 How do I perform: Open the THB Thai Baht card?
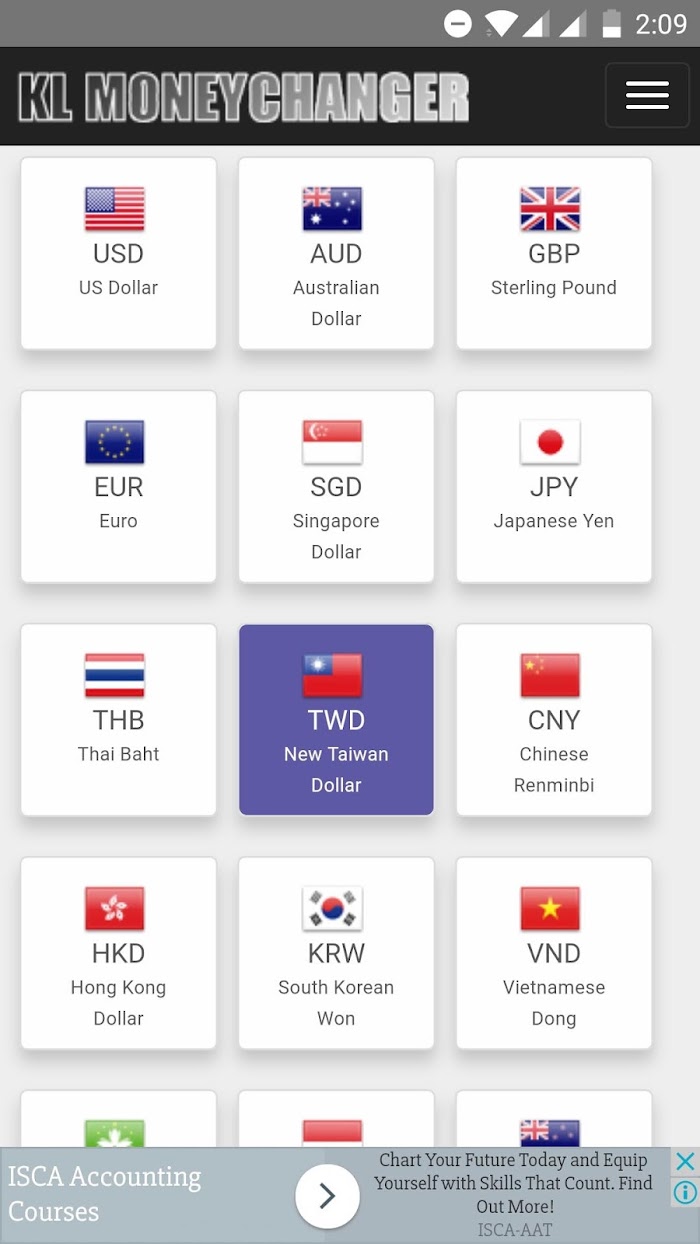tap(119, 720)
